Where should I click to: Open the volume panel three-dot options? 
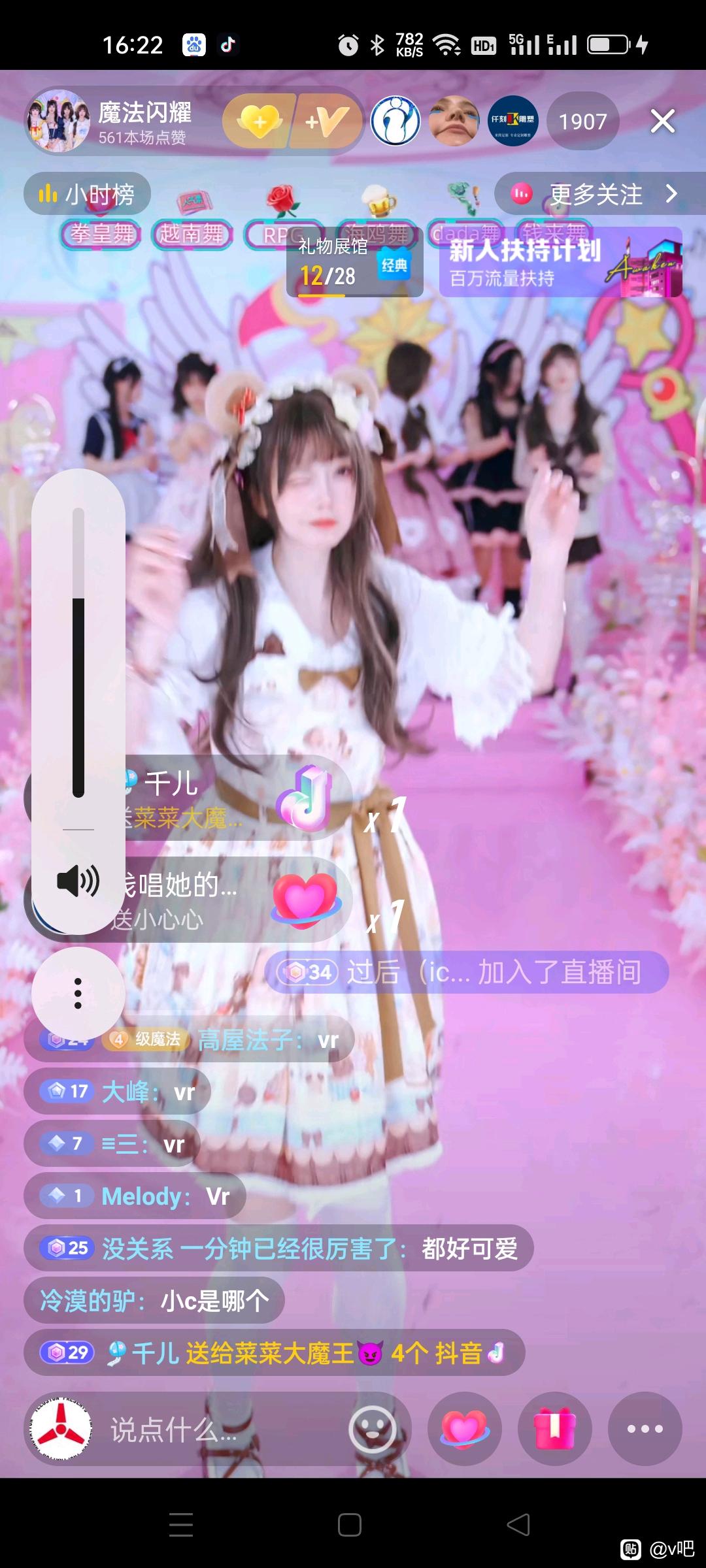(78, 993)
